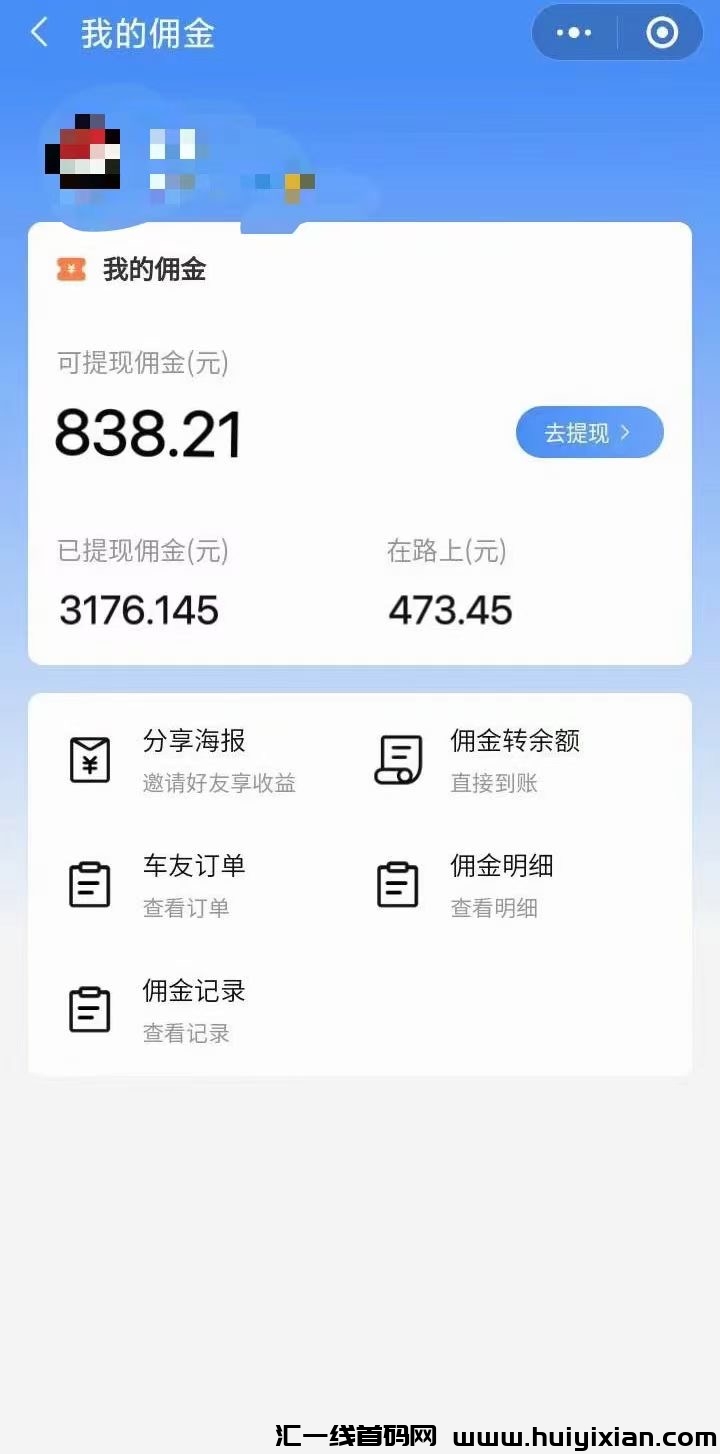This screenshot has height=1454, width=720.
Task: Open 佣金明细 commission details
Action: pyautogui.click(x=501, y=867)
